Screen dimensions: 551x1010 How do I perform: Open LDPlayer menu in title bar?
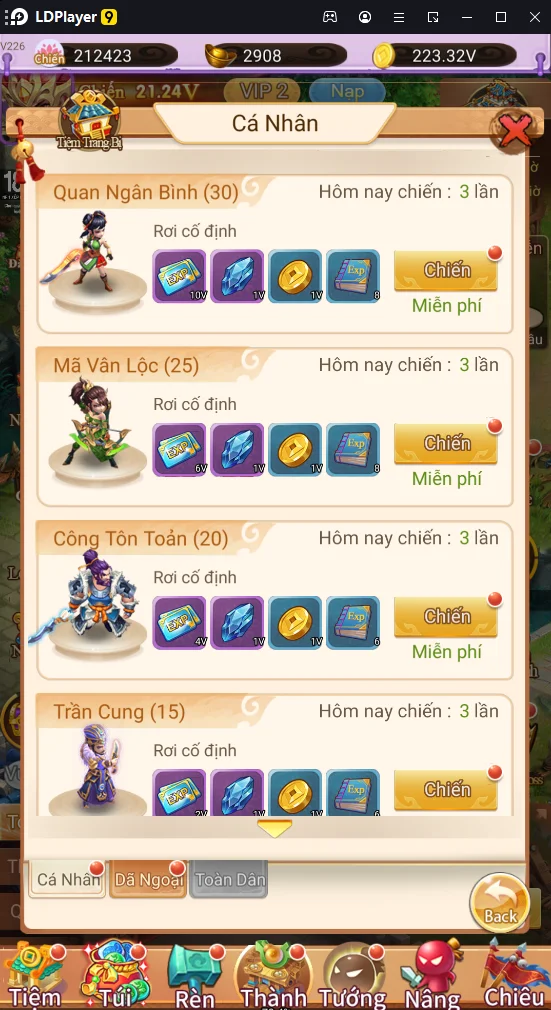[399, 17]
